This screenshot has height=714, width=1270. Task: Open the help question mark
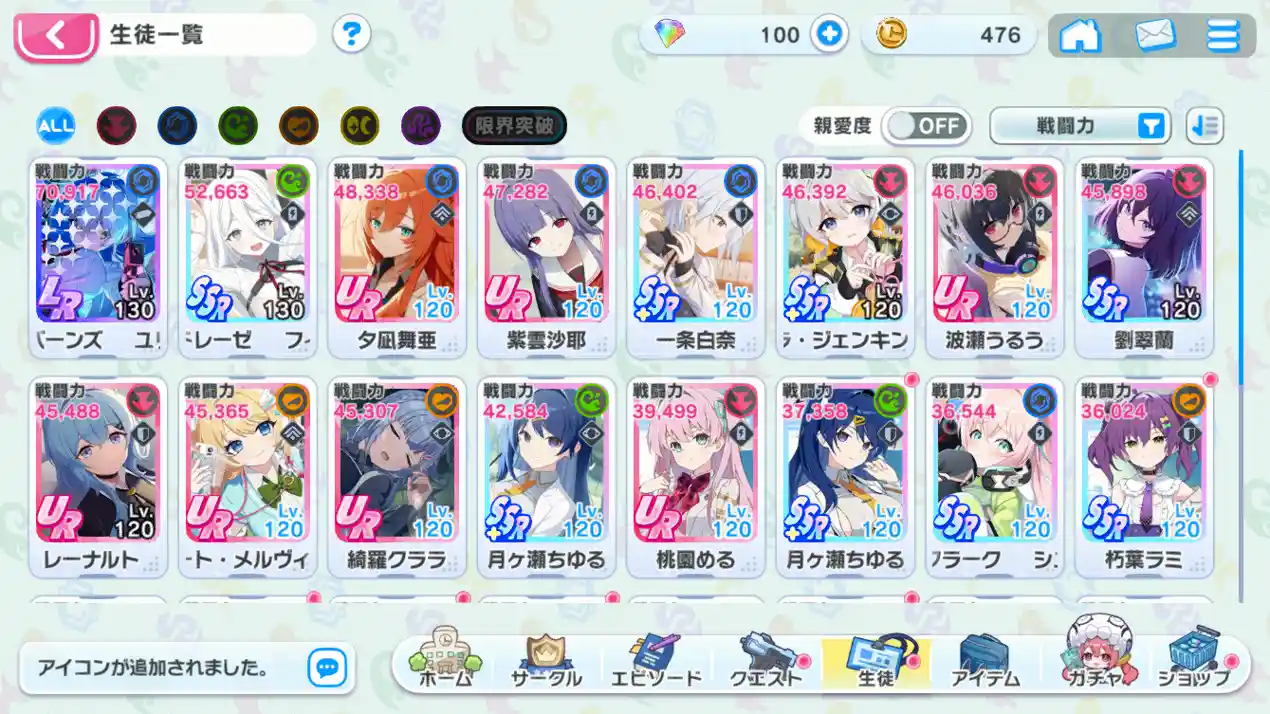[350, 36]
